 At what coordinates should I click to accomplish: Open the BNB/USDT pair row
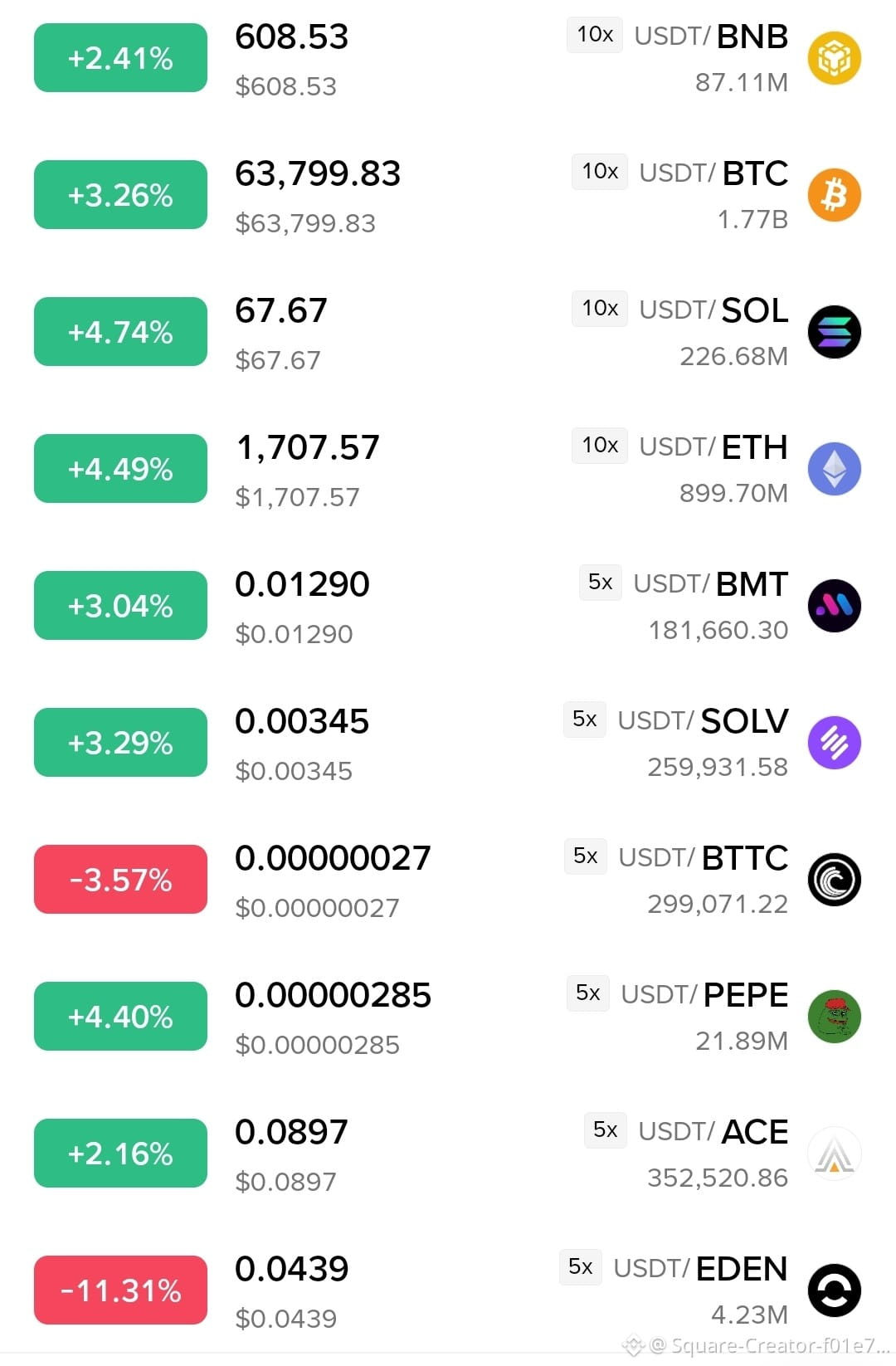[x=448, y=58]
